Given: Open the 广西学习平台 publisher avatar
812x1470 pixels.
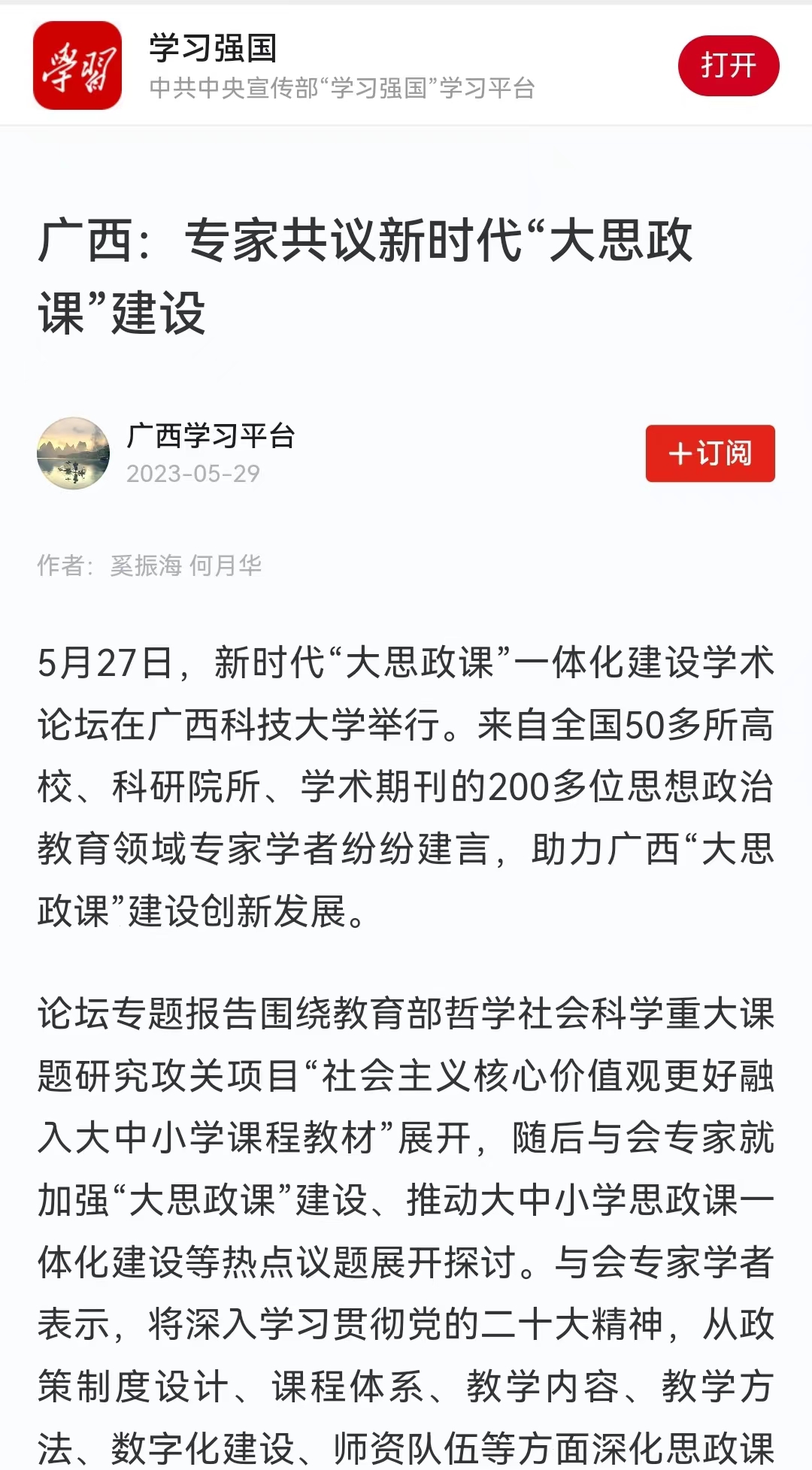Looking at the screenshot, I should [x=73, y=453].
